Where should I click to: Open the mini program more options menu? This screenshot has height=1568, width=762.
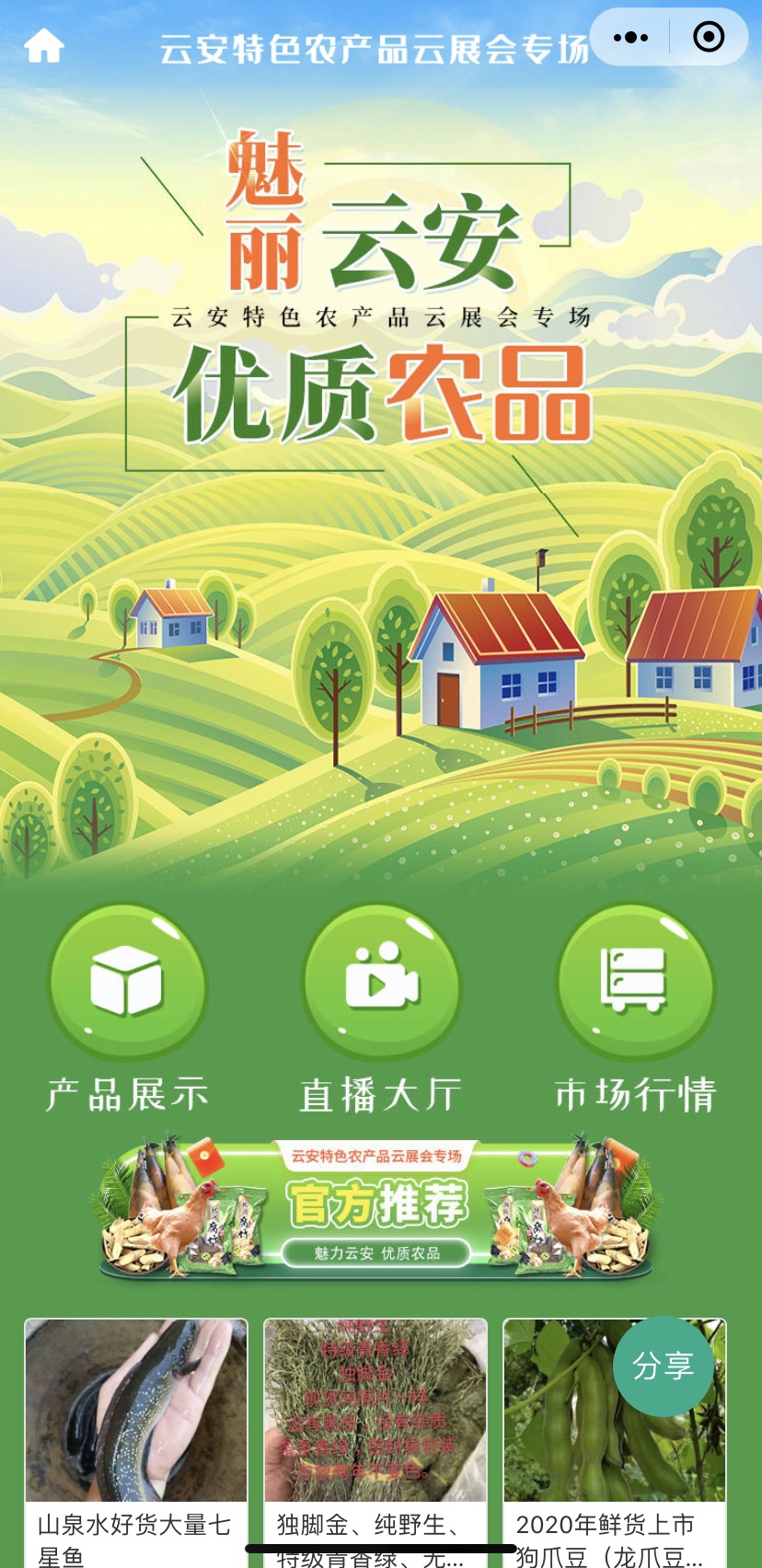630,38
